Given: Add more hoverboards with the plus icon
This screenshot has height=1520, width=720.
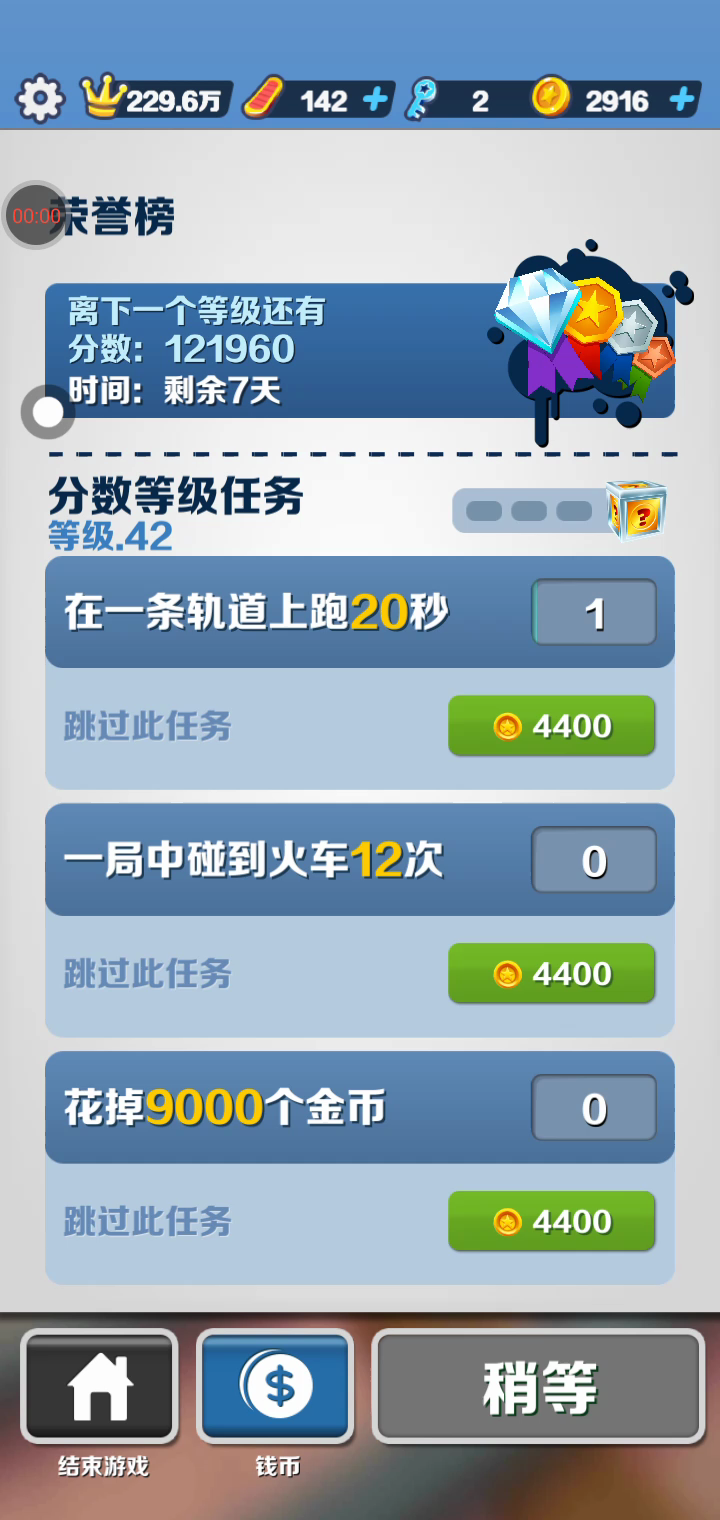Looking at the screenshot, I should (375, 100).
